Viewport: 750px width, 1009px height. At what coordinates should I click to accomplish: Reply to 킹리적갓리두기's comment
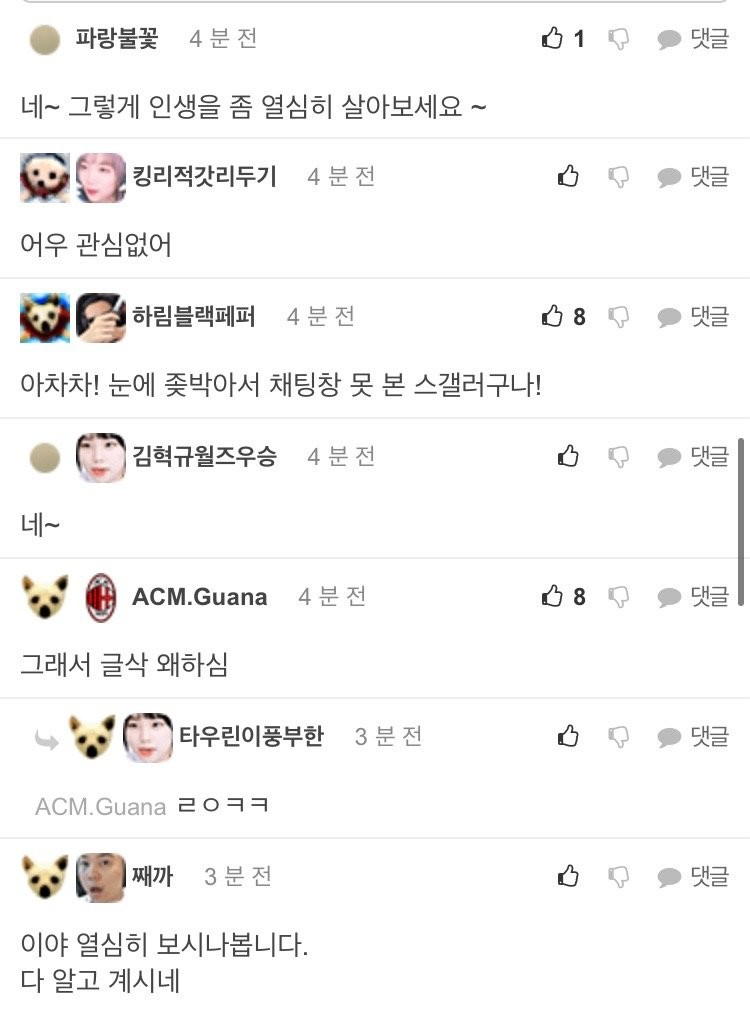coord(693,177)
